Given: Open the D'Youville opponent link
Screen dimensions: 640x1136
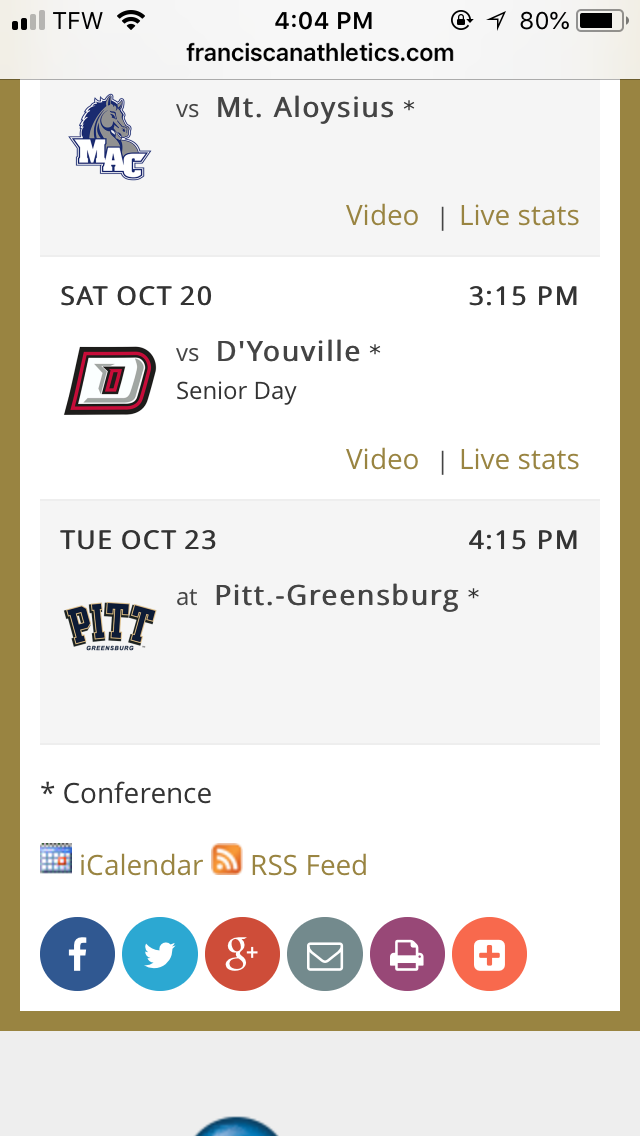Looking at the screenshot, I should click(288, 352).
